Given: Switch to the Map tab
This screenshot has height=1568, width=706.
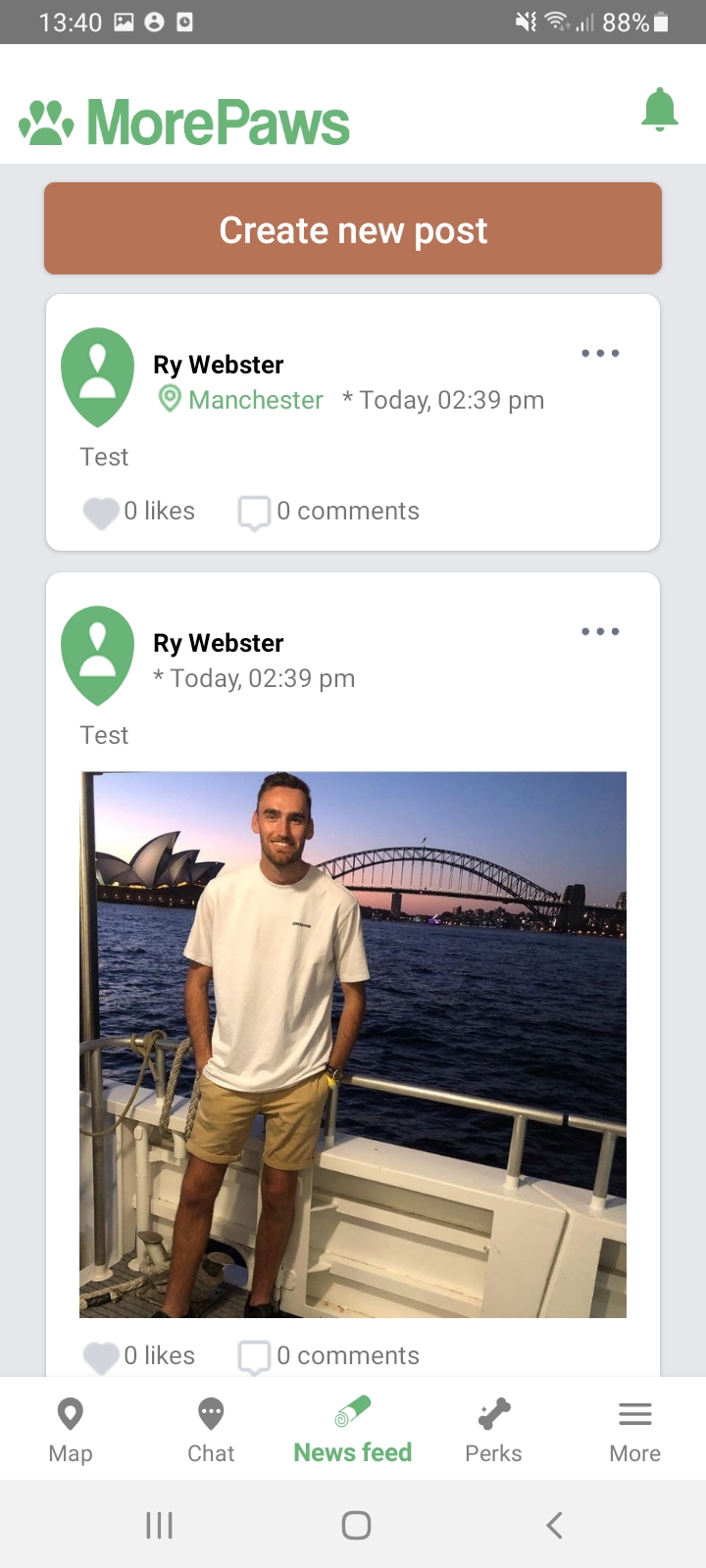Looking at the screenshot, I should 71,1431.
